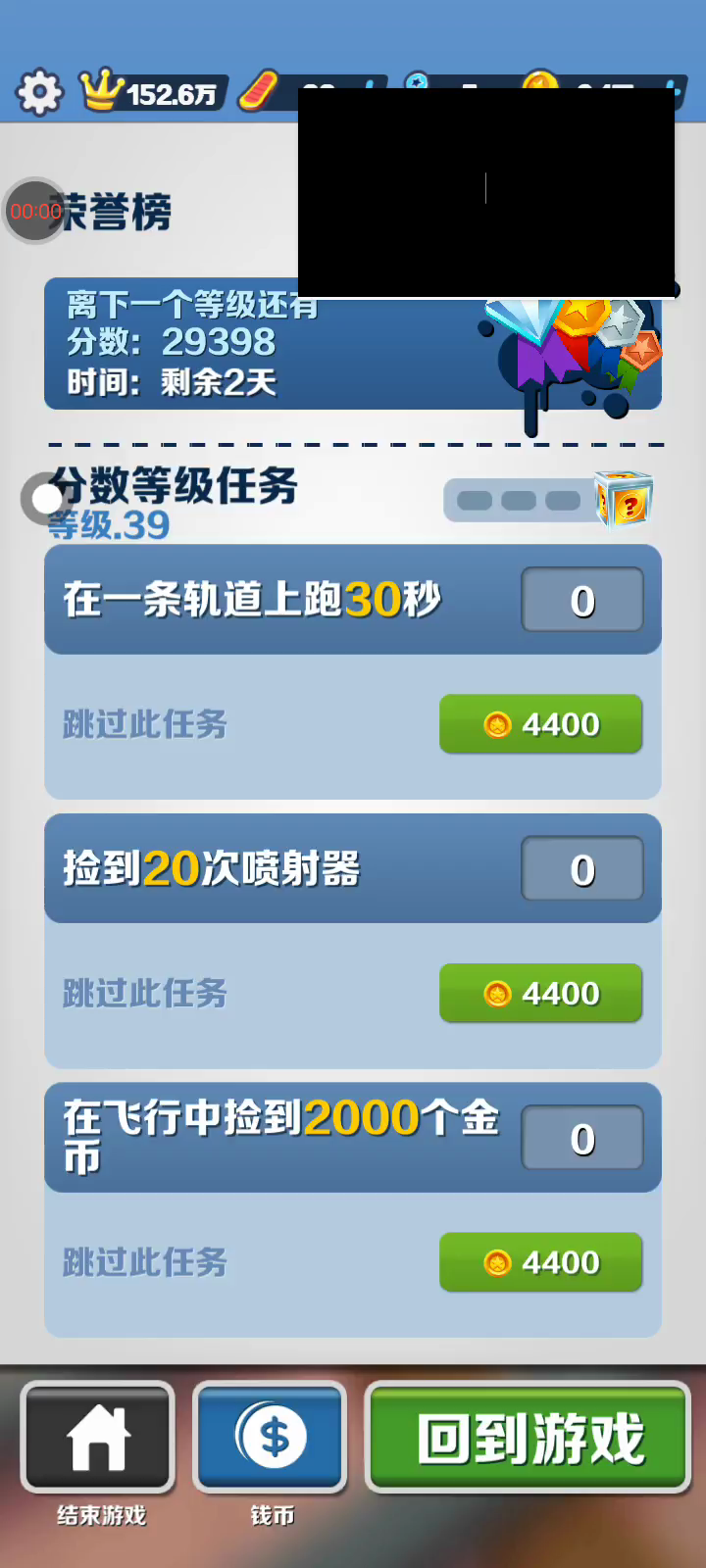Skip the 20 jetpacks task for 4400 coins
This screenshot has height=1568, width=706.
(x=540, y=993)
